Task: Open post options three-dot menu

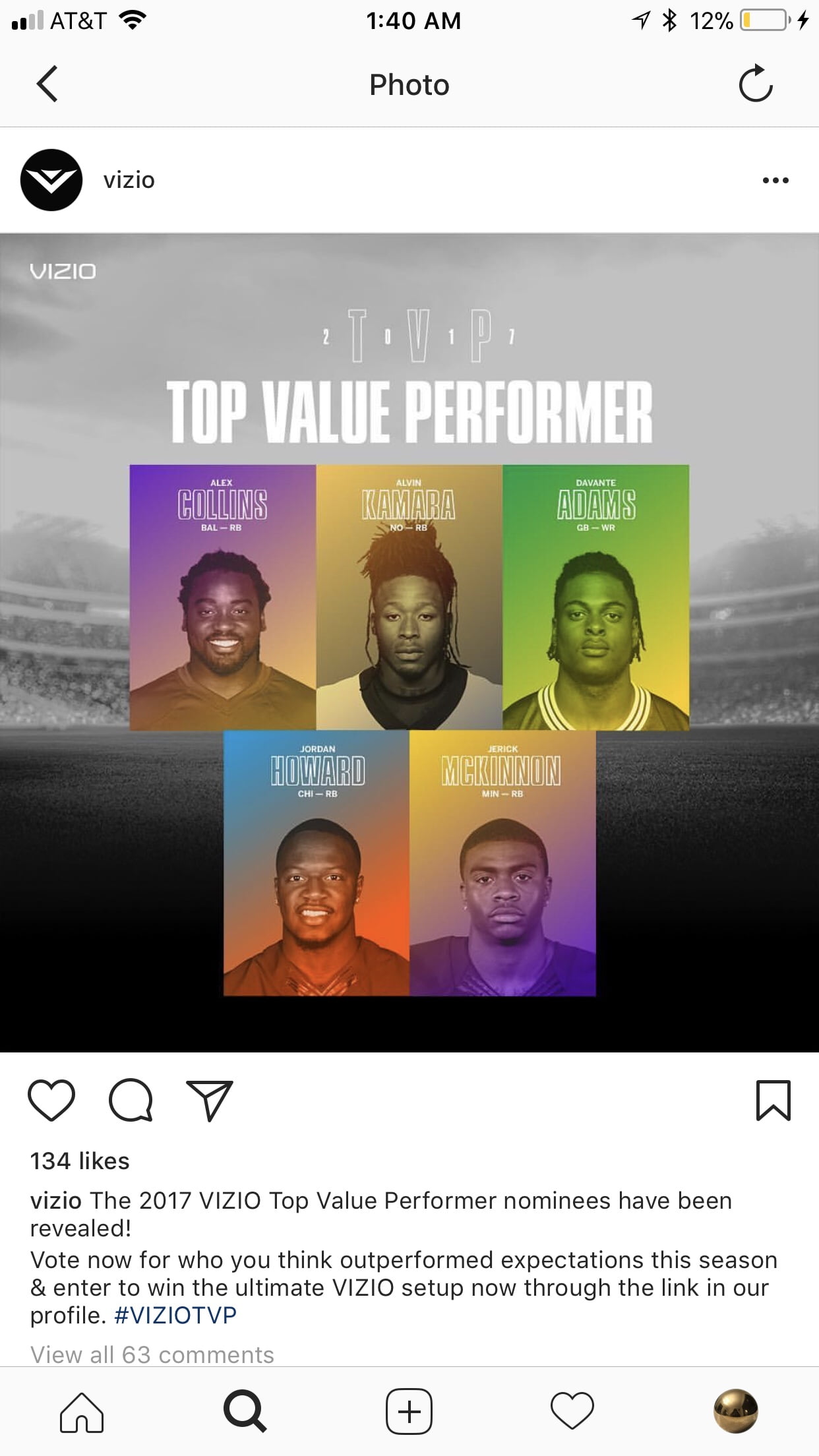Action: click(775, 180)
